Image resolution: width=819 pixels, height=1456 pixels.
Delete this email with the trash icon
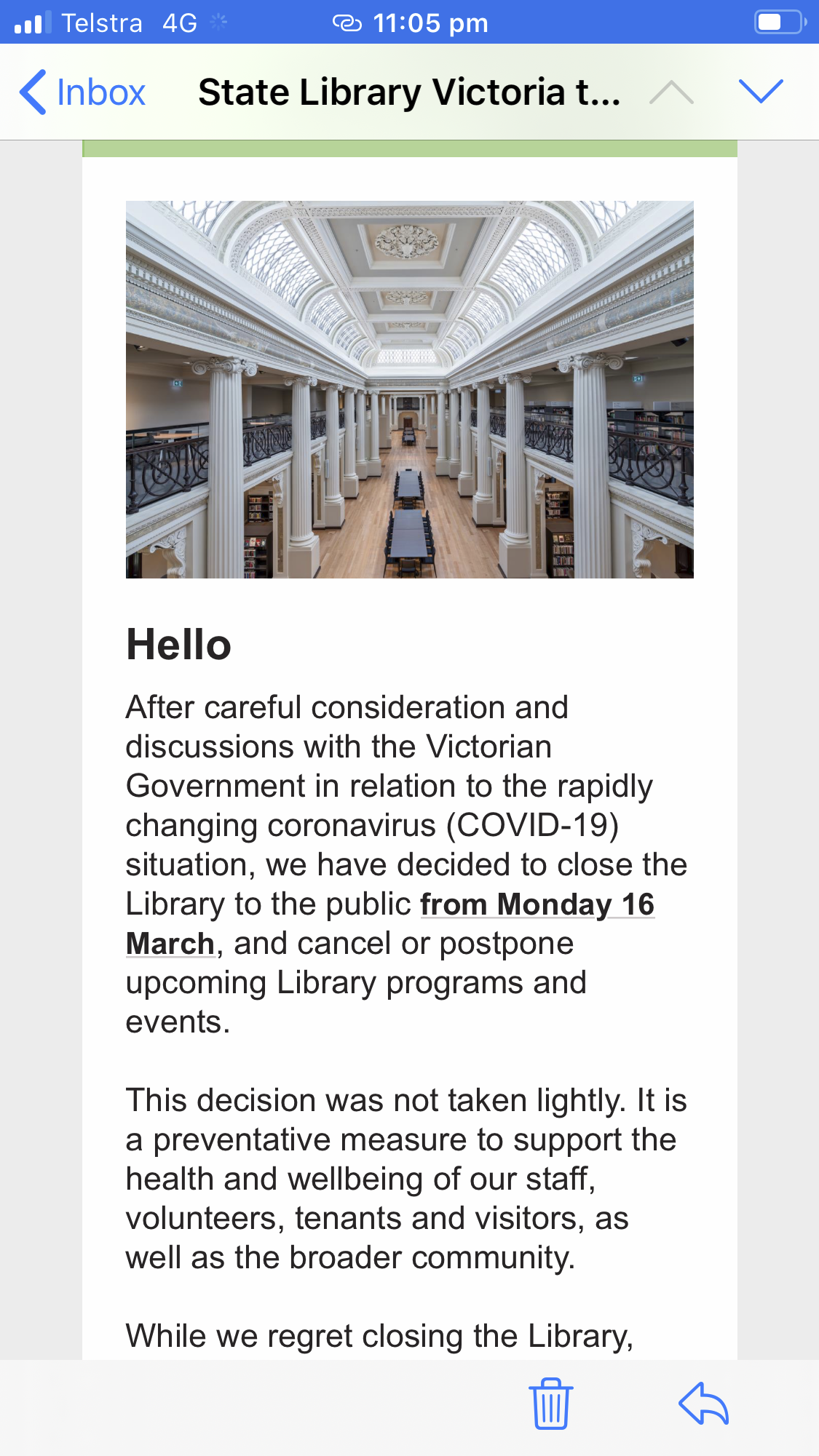click(550, 1404)
